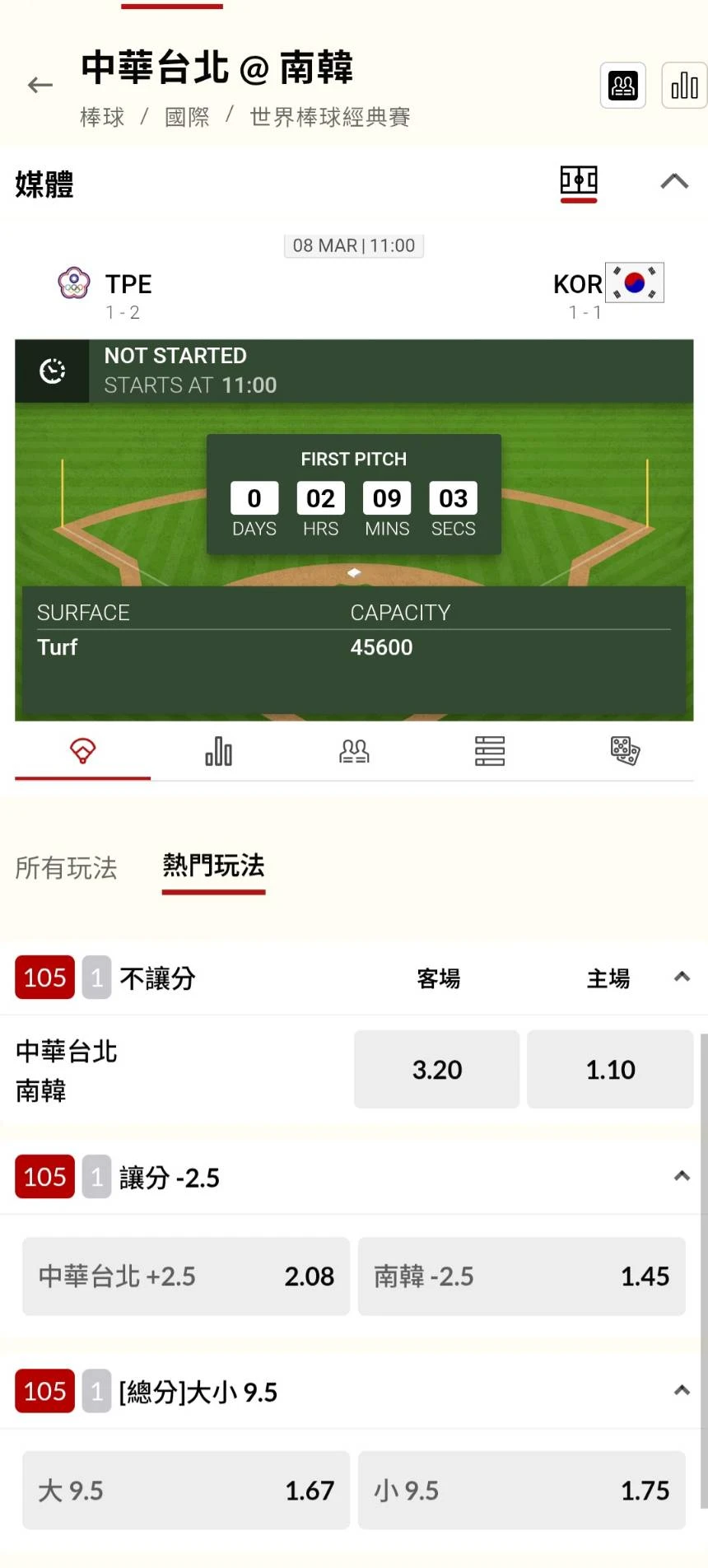Screen dimensions: 708x1568
Task: Pick 中華台北 +2.5 at 2.08
Action: coord(186,1276)
